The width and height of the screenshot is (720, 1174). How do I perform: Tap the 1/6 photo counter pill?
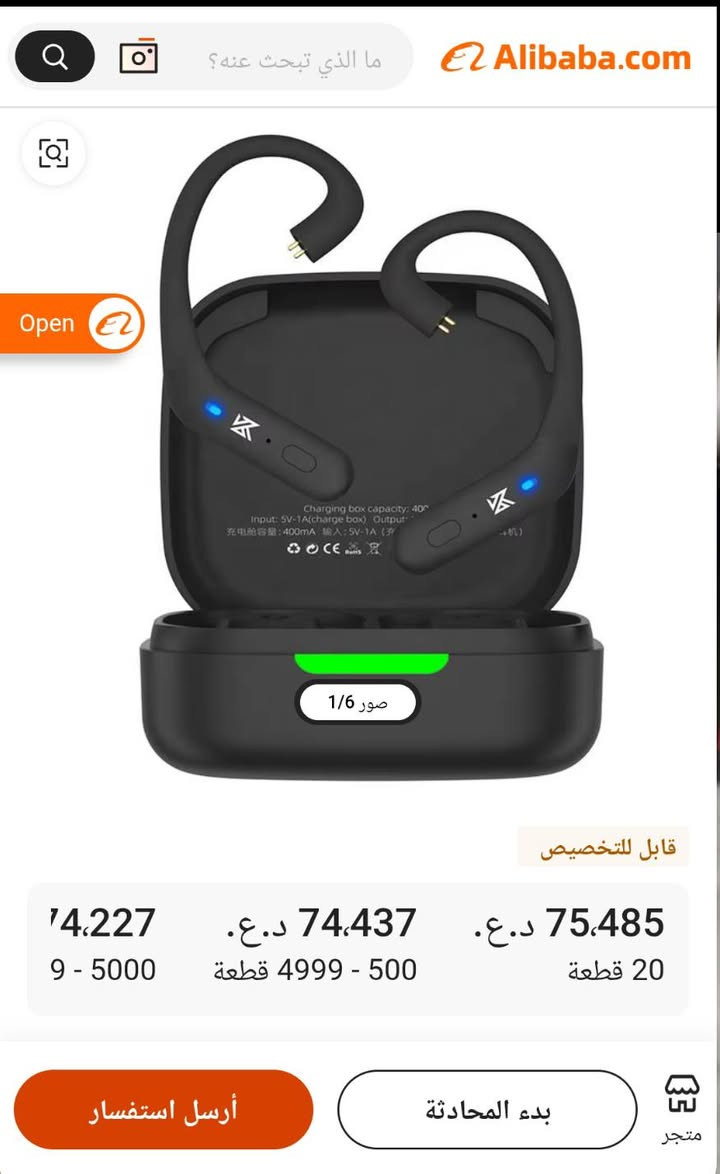click(357, 703)
